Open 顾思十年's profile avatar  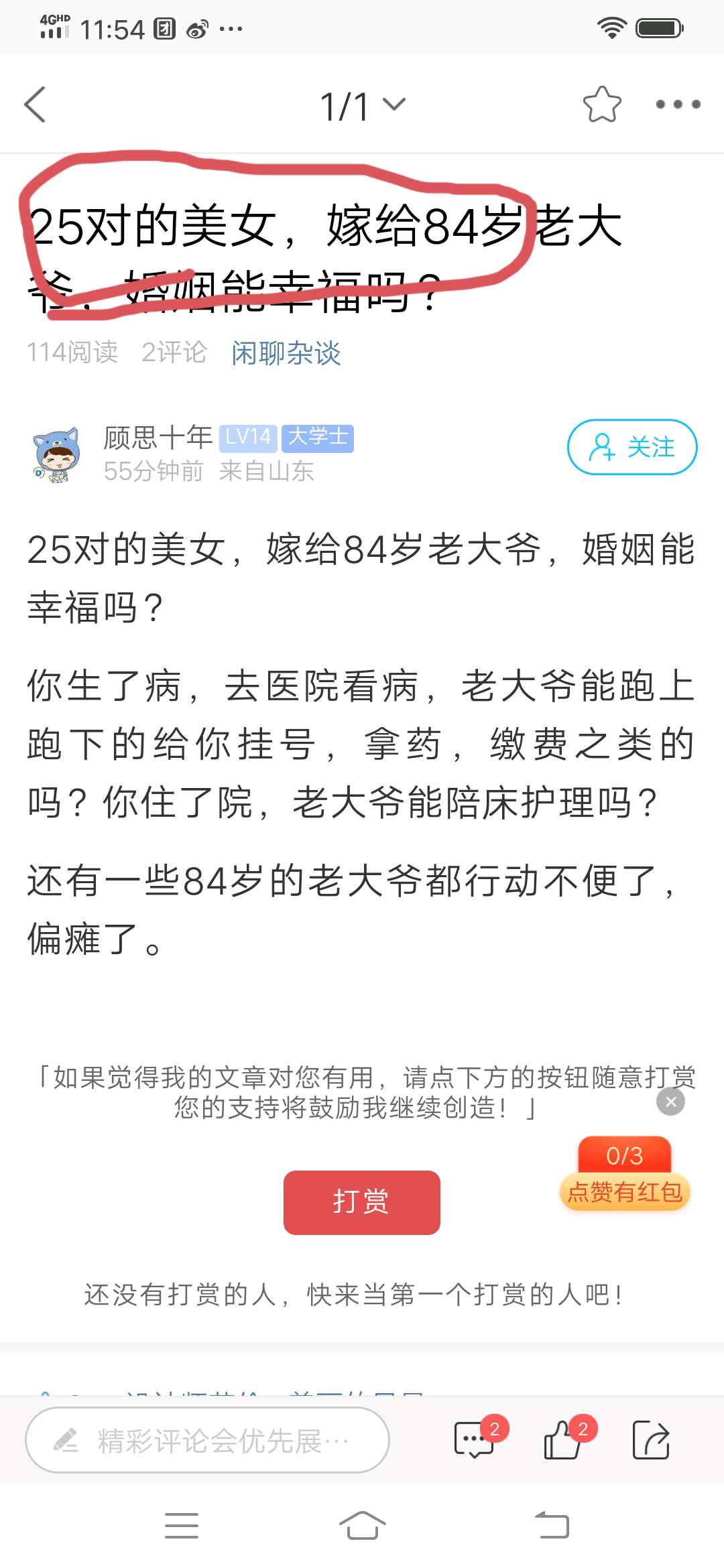(x=57, y=454)
